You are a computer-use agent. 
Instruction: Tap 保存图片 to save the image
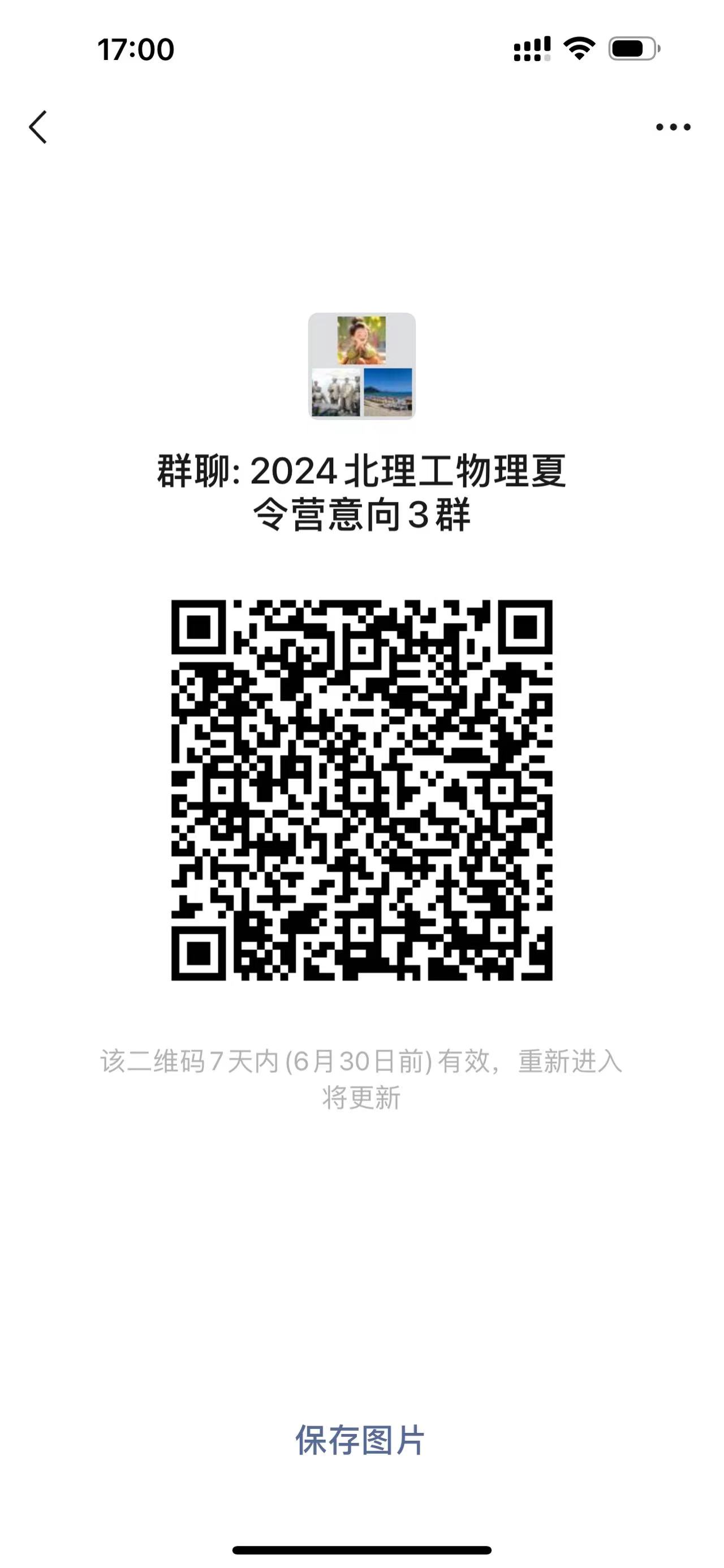point(360,1441)
